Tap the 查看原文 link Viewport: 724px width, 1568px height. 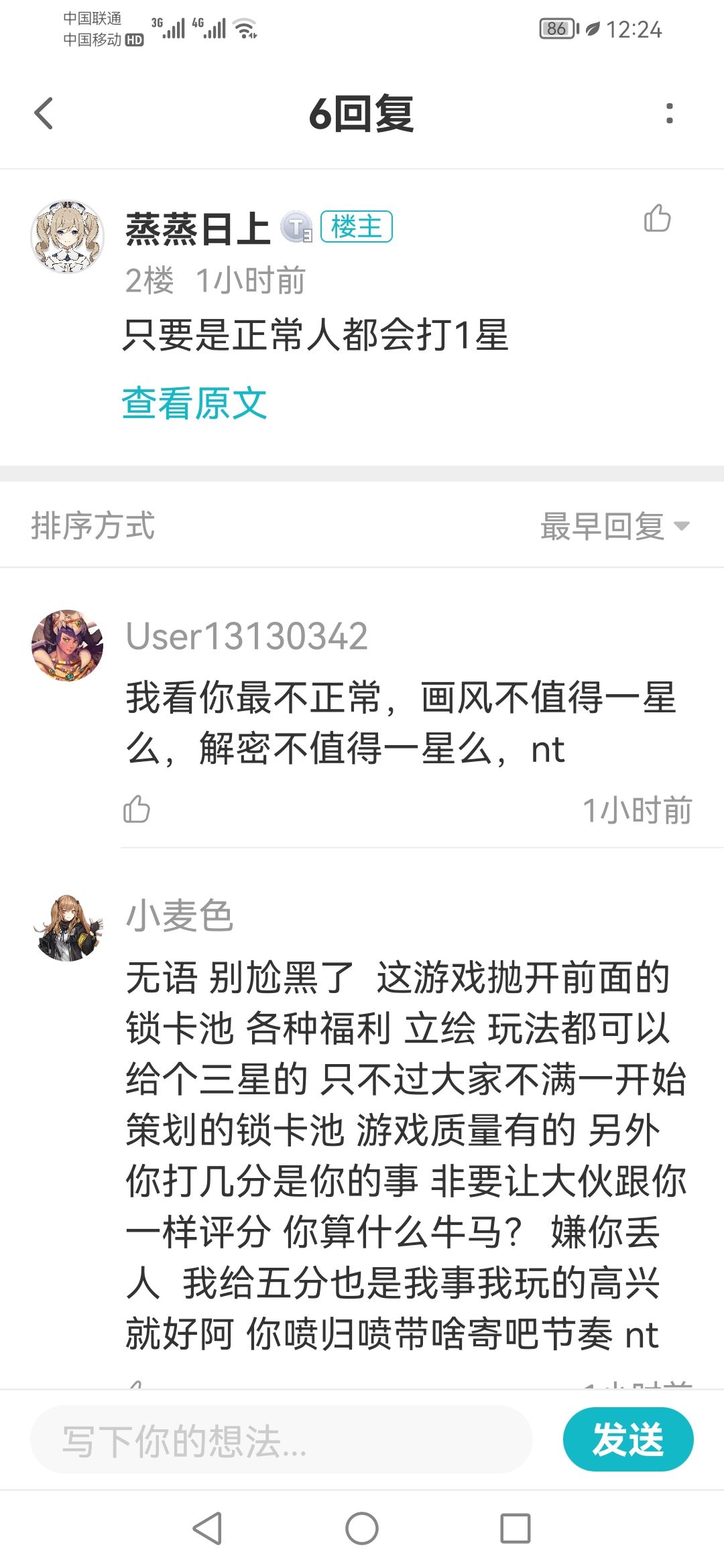click(x=194, y=403)
